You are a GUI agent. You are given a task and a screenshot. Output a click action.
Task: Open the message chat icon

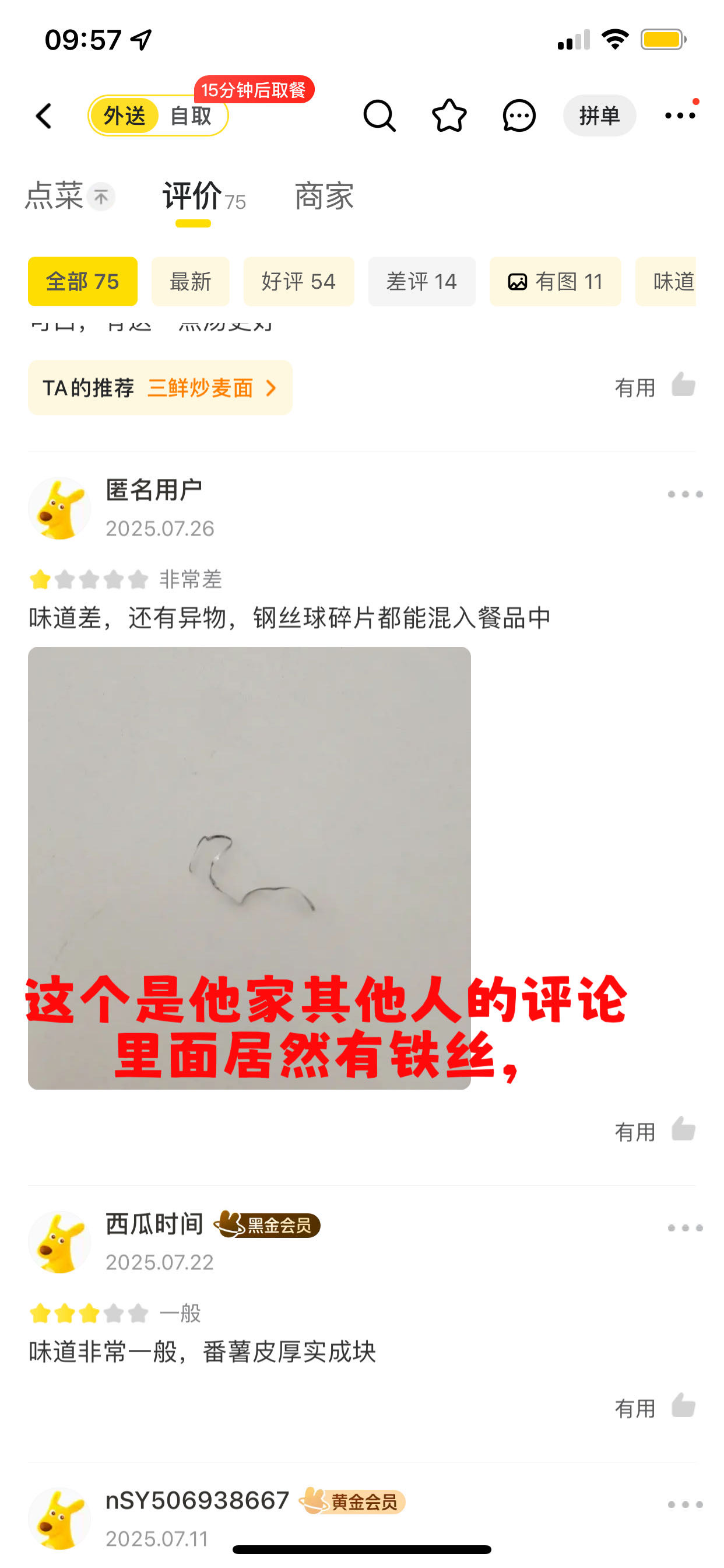[x=518, y=116]
